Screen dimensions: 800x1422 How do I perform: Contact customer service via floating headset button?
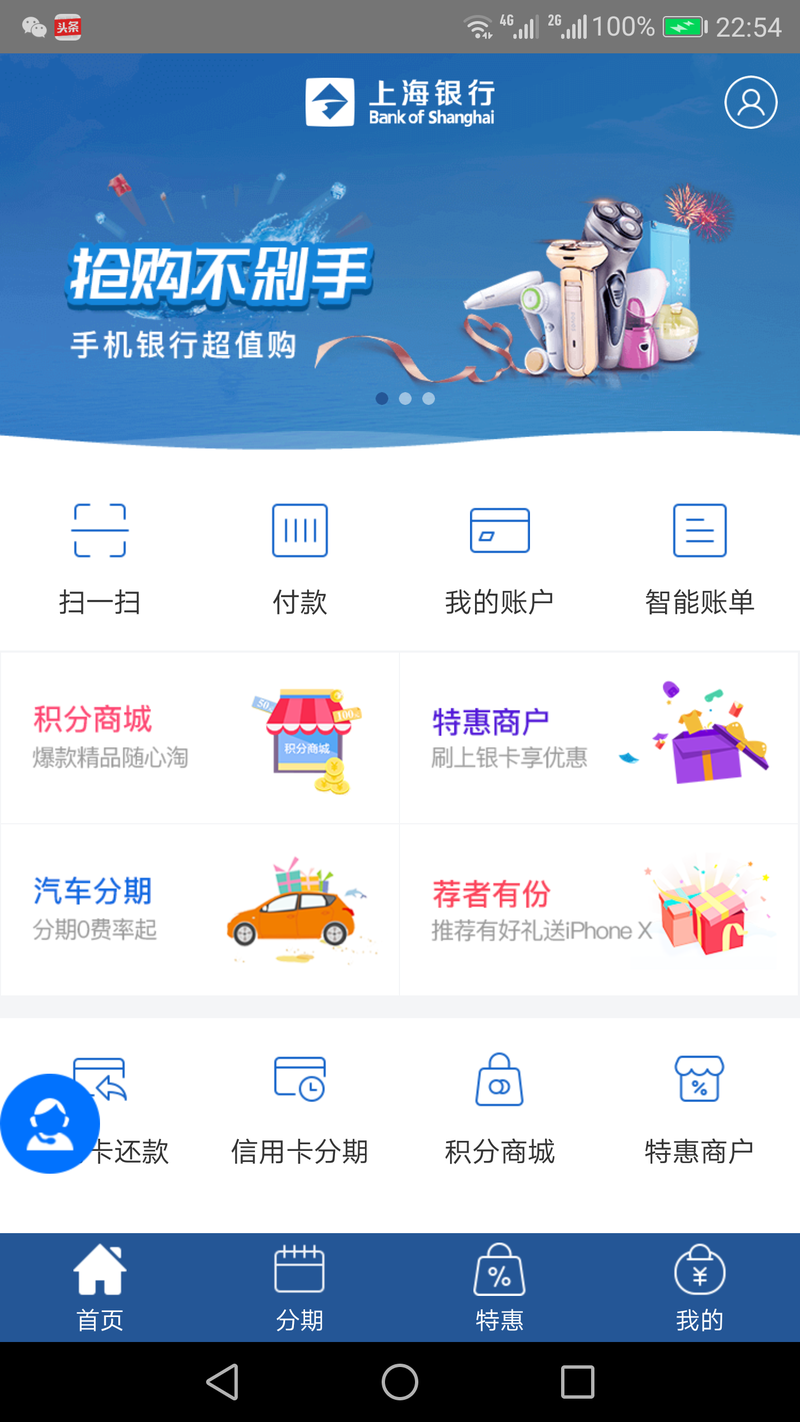tap(50, 1124)
